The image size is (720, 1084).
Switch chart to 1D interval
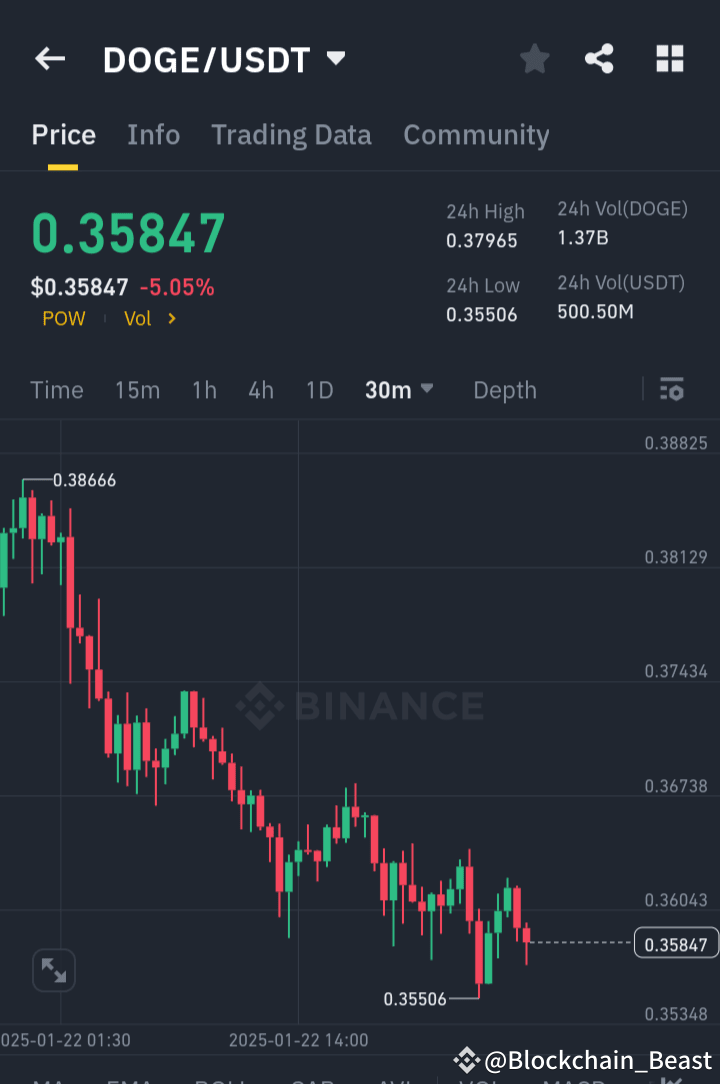(x=319, y=390)
